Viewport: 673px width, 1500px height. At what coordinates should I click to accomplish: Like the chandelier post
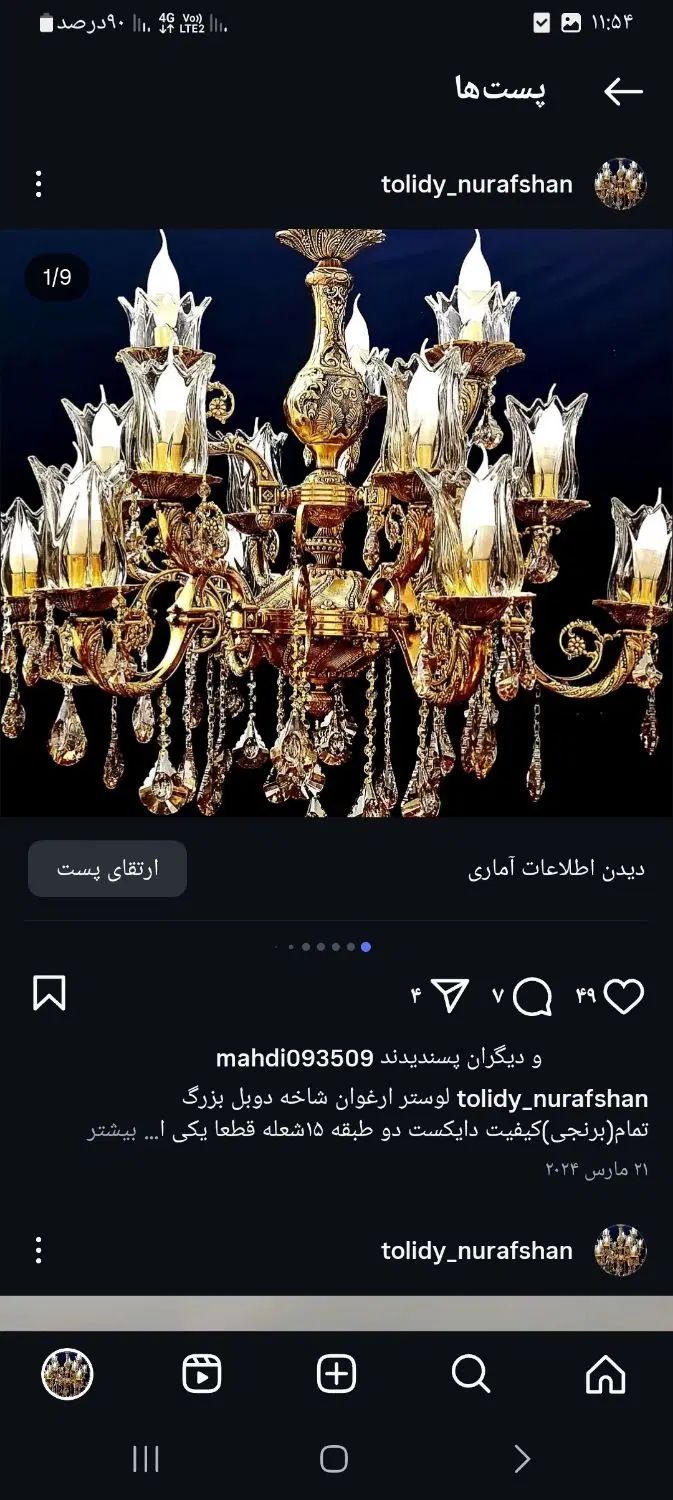click(624, 996)
